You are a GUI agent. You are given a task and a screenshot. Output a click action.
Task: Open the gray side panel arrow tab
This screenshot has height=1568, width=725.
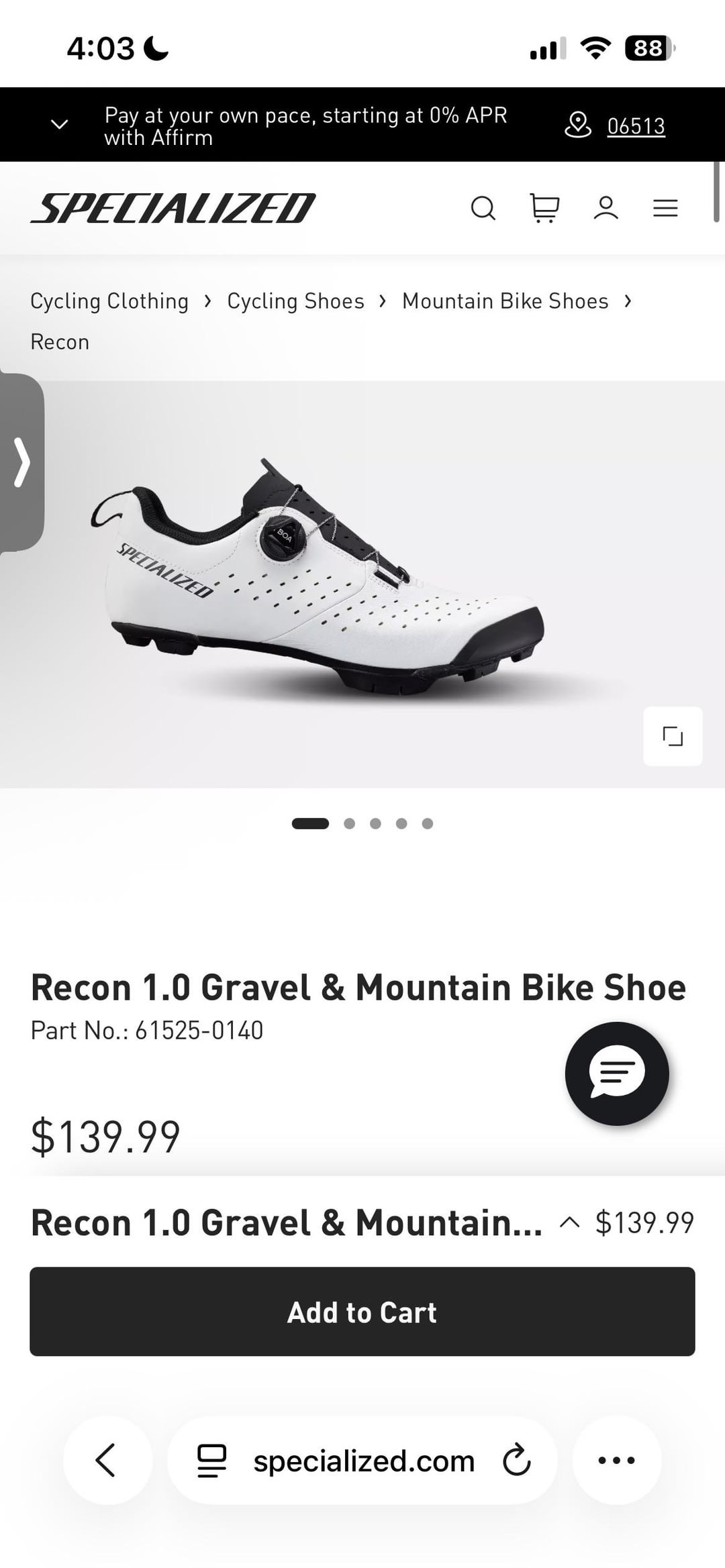tap(21, 462)
